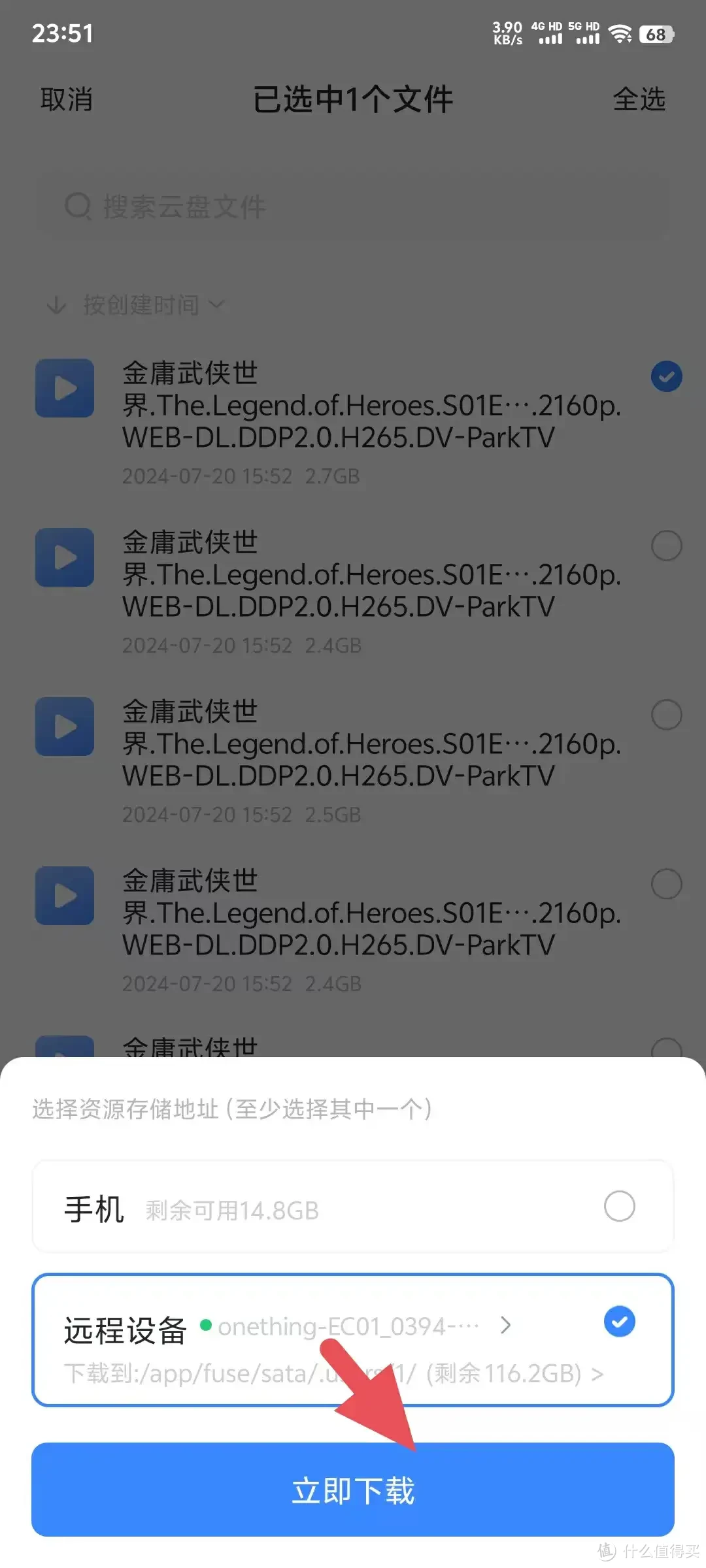Screen dimensions: 706x1568
Task: Tap the magnifier icon in the search bar
Action: [x=78, y=207]
